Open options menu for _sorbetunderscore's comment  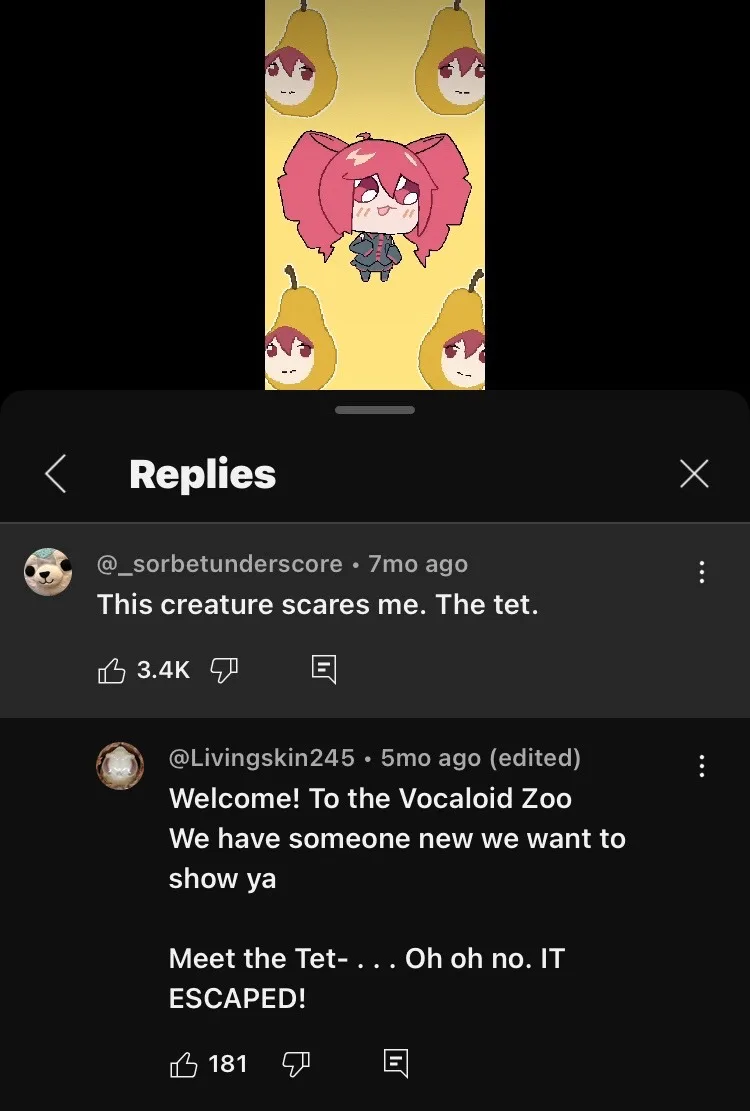(702, 571)
